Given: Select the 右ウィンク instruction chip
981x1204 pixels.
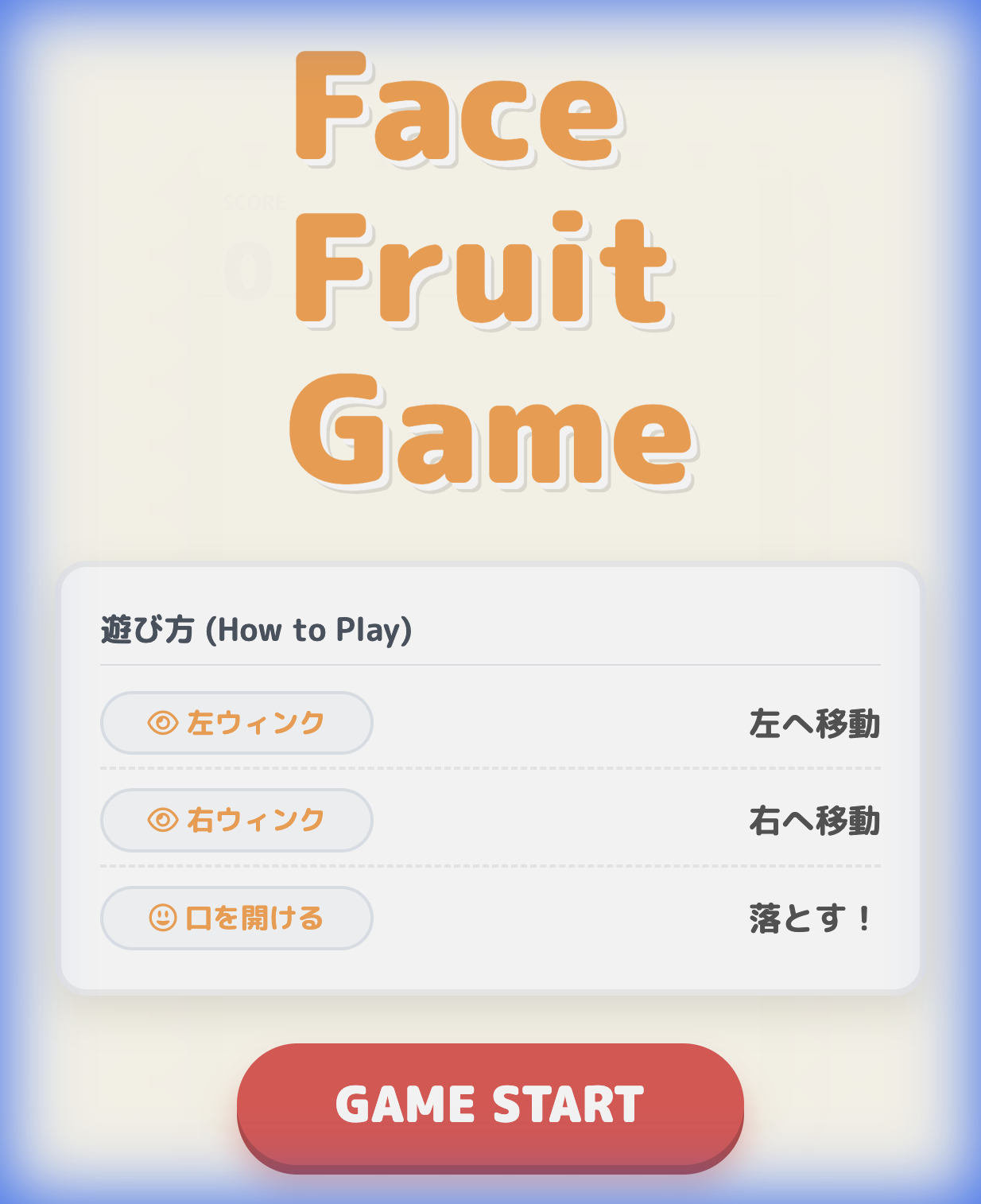Looking at the screenshot, I should 235,820.
